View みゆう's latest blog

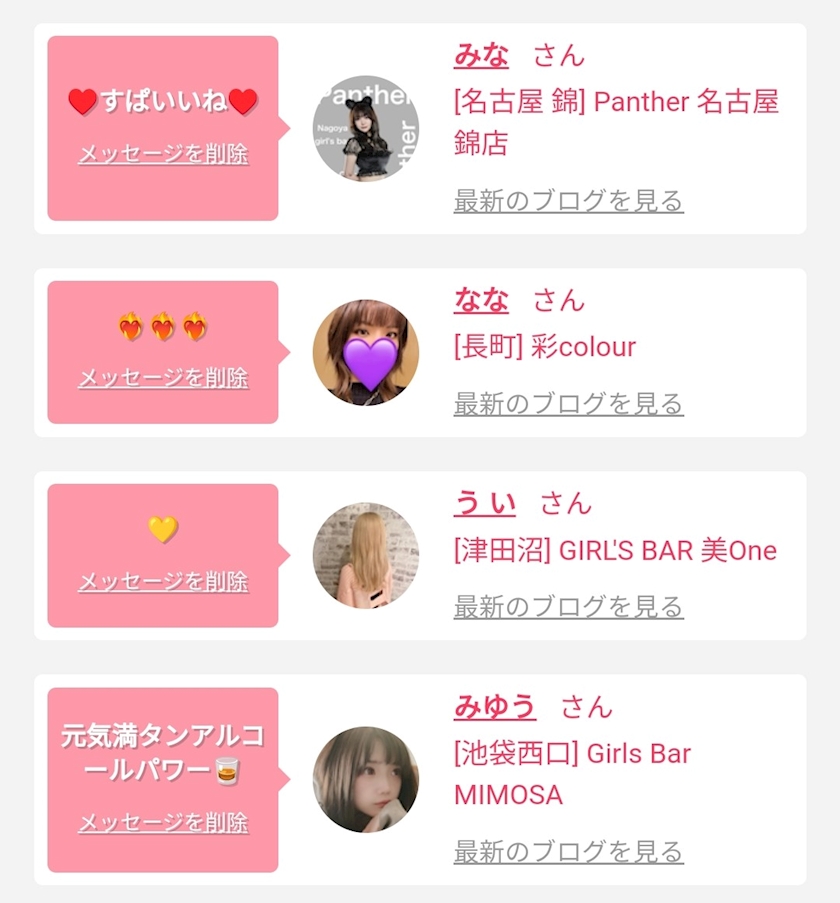click(568, 851)
